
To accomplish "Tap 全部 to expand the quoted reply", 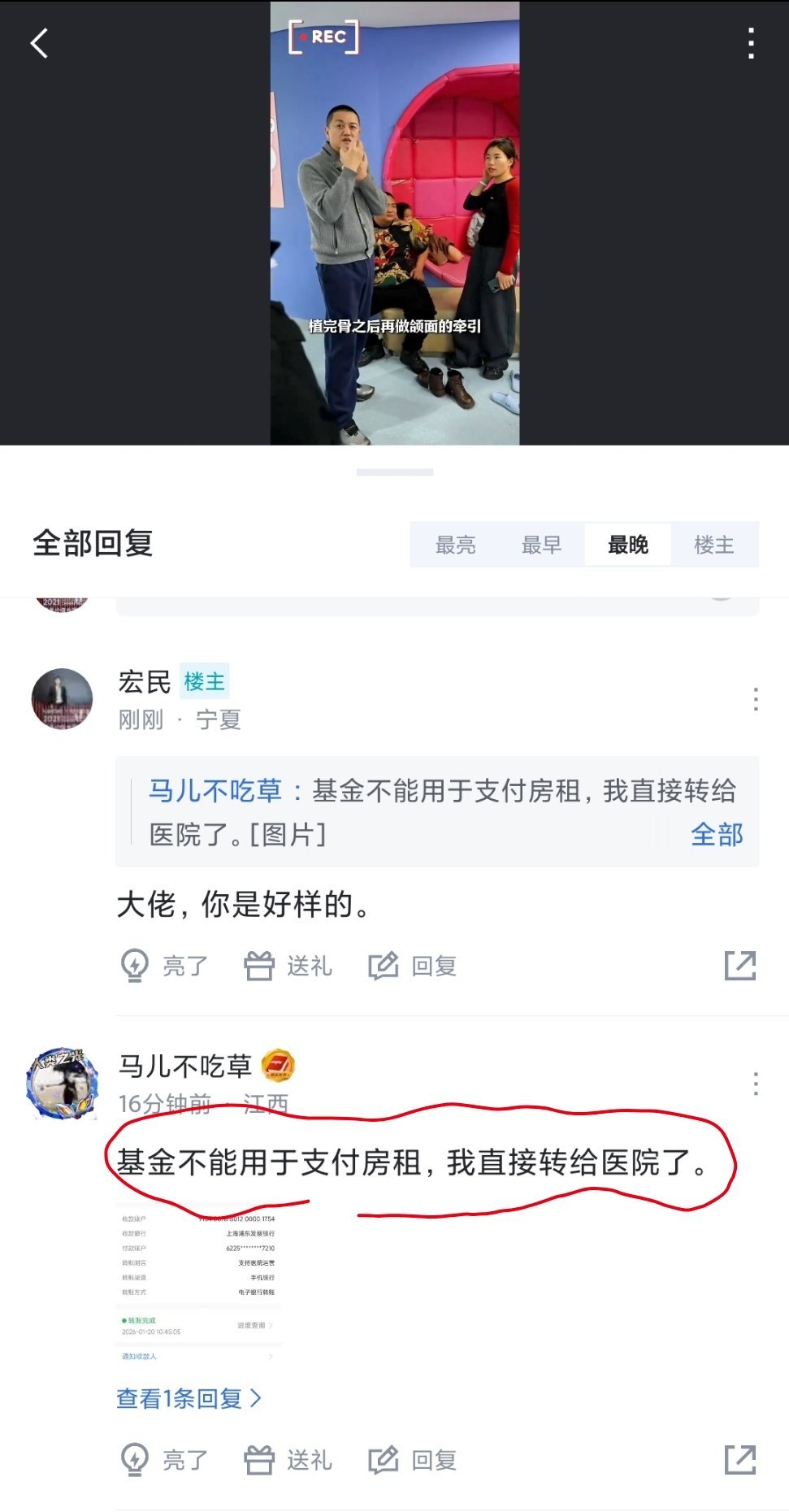I will [718, 834].
